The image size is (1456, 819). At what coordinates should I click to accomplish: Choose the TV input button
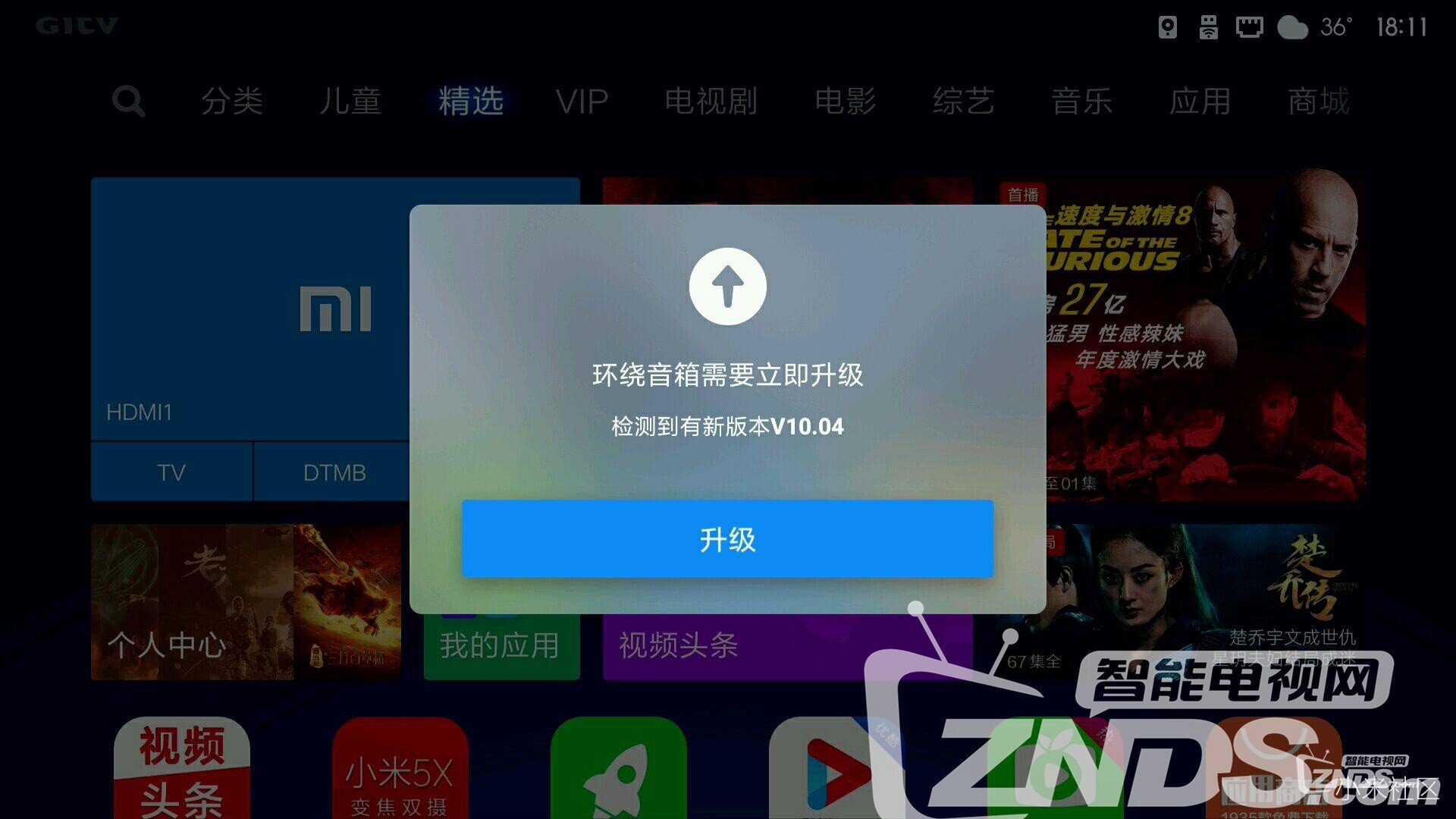(x=171, y=472)
